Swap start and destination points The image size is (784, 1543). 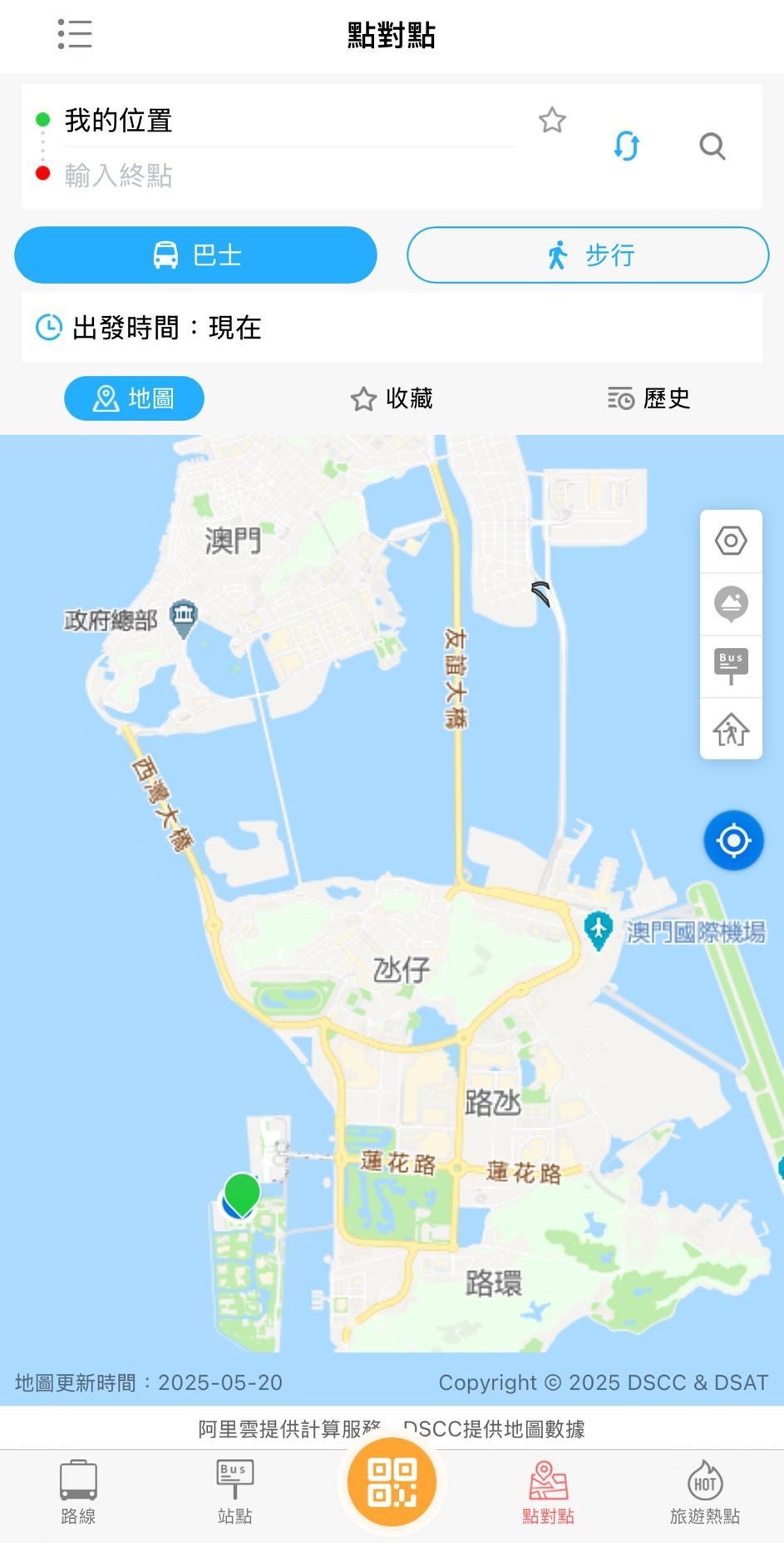[626, 146]
